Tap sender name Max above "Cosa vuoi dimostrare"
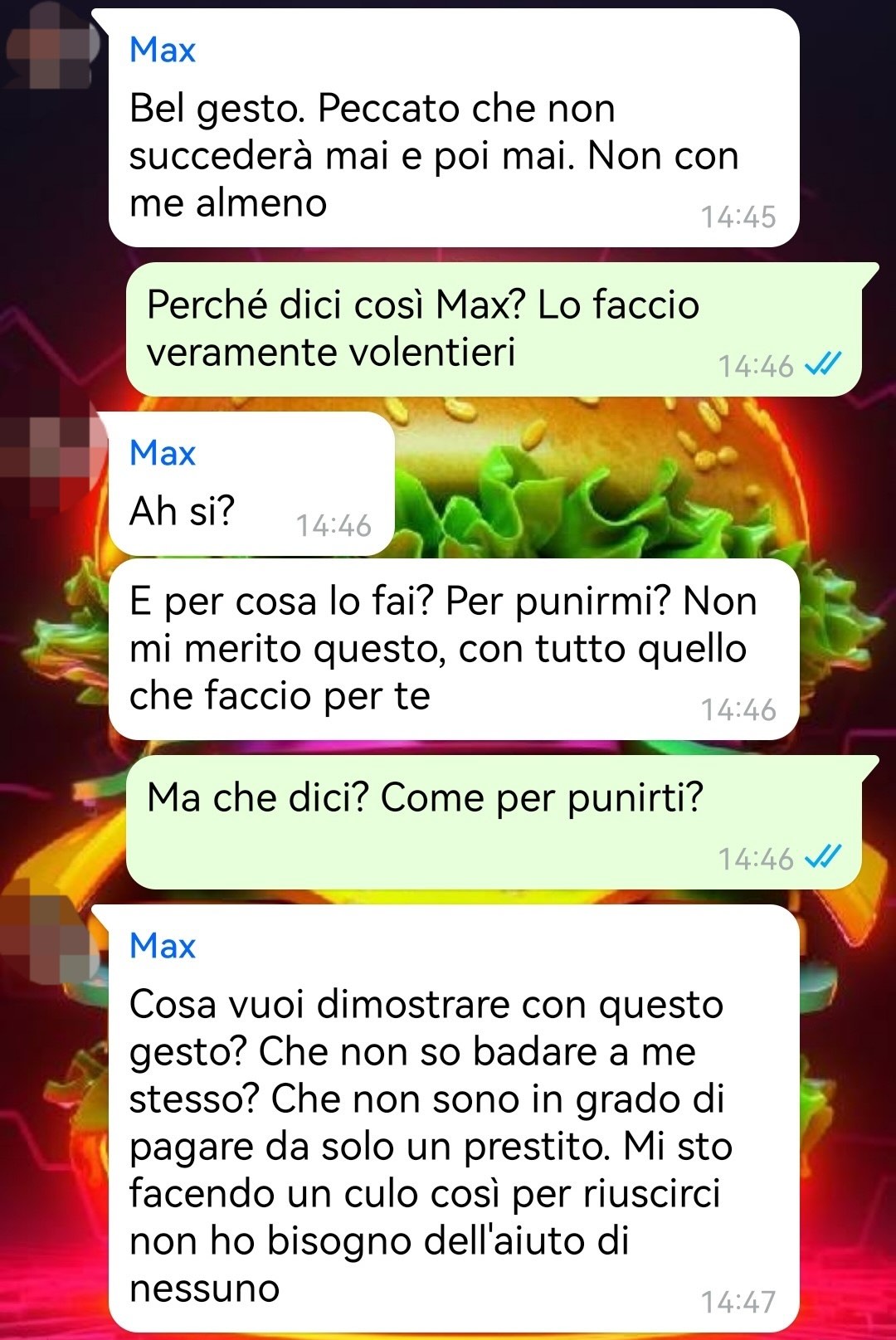The height and width of the screenshot is (1340, 896). (x=163, y=946)
